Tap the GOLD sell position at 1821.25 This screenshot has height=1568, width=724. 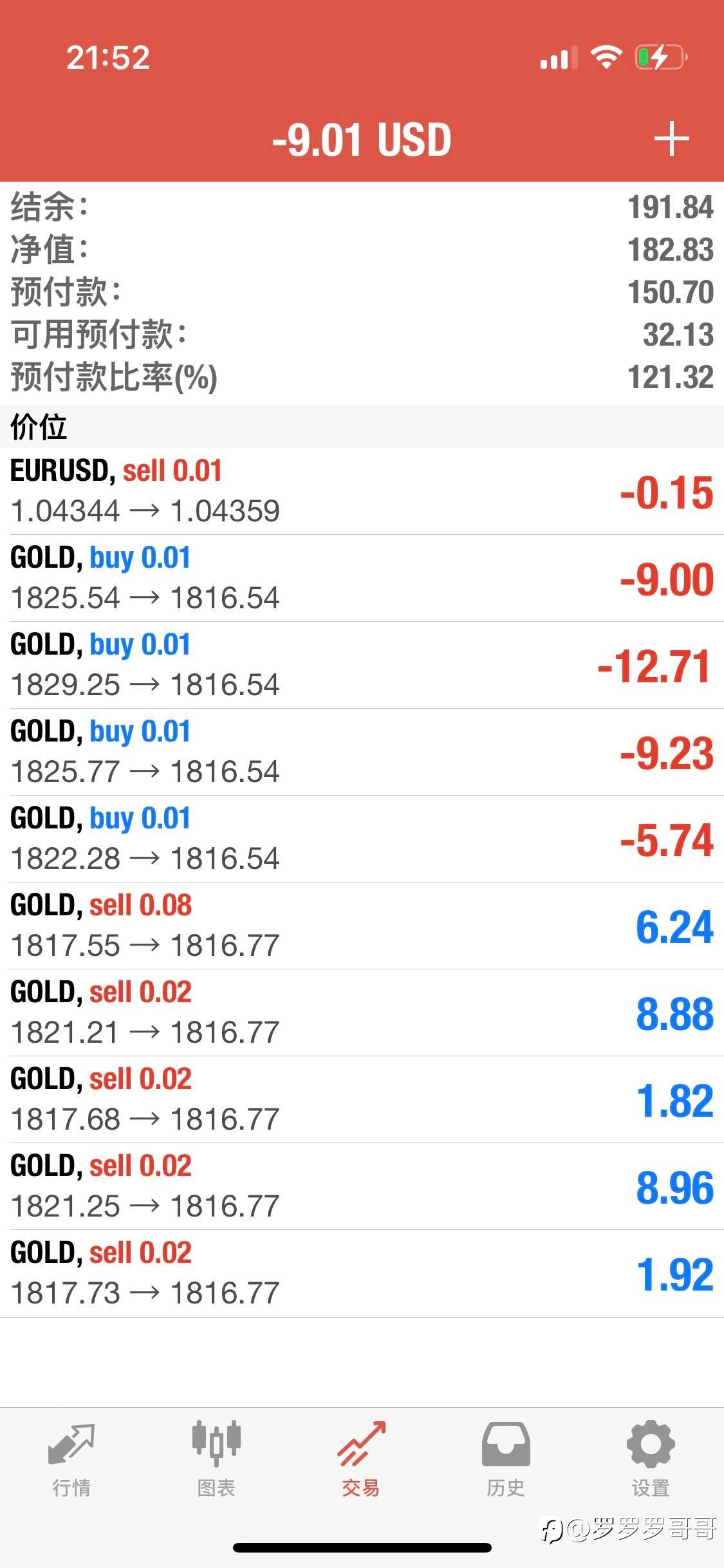click(x=362, y=1186)
